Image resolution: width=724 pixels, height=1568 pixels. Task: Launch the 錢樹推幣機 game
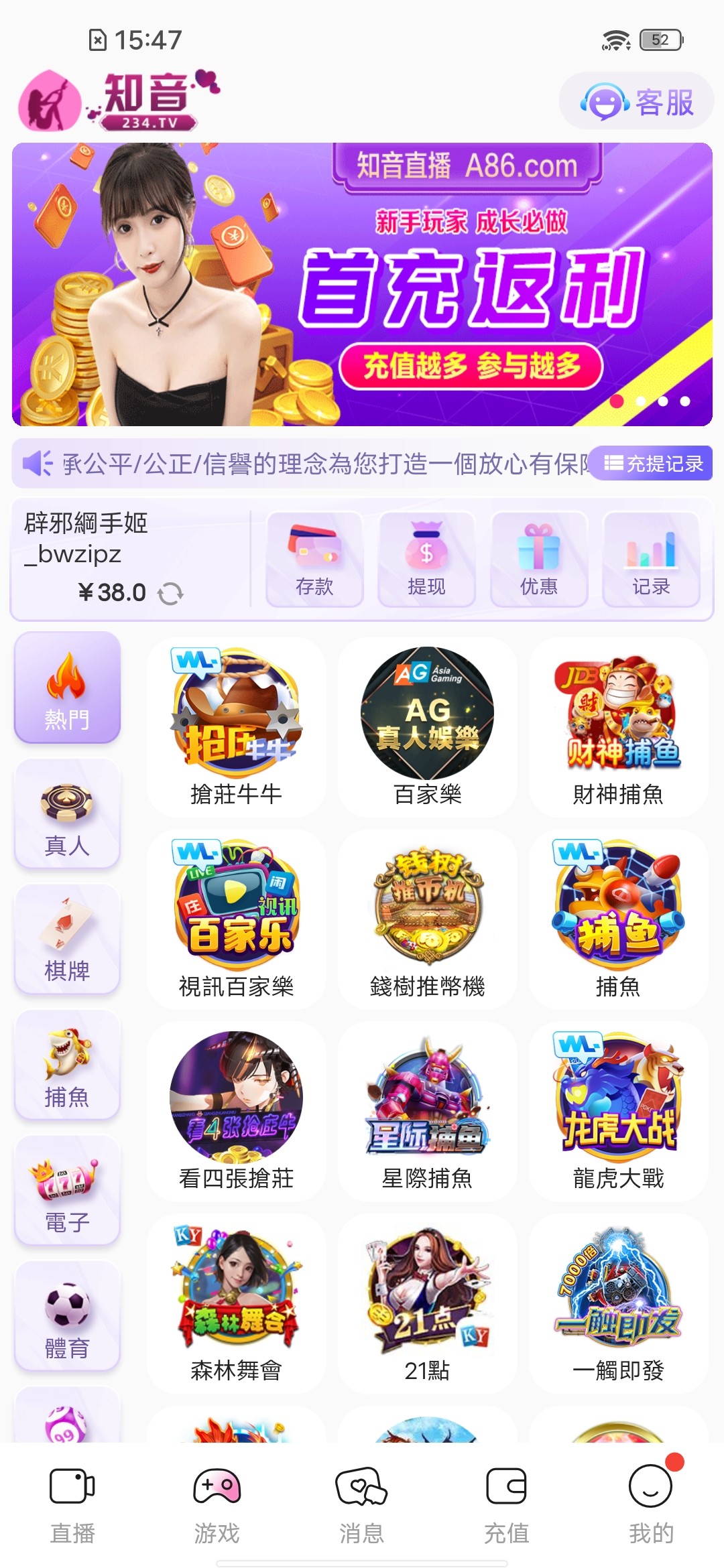tap(427, 919)
